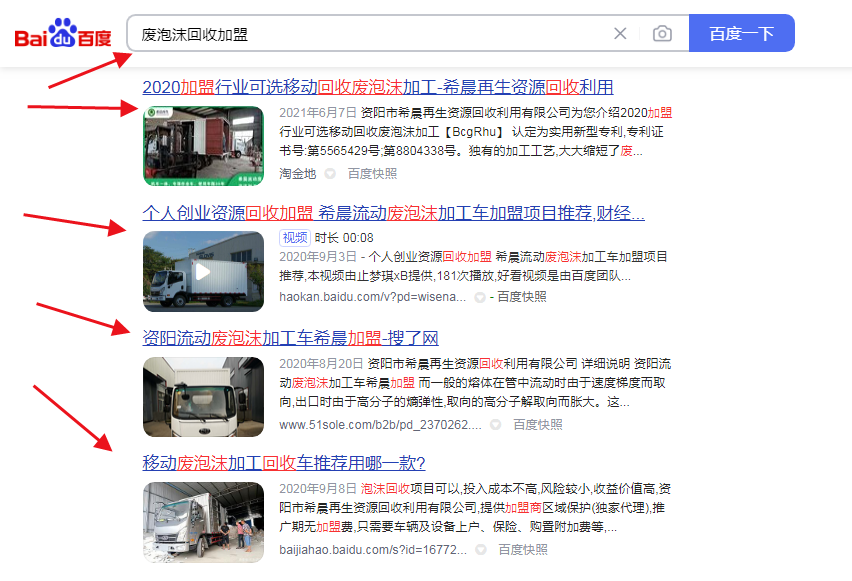Open the camera image search
This screenshot has width=852, height=581.
(662, 34)
